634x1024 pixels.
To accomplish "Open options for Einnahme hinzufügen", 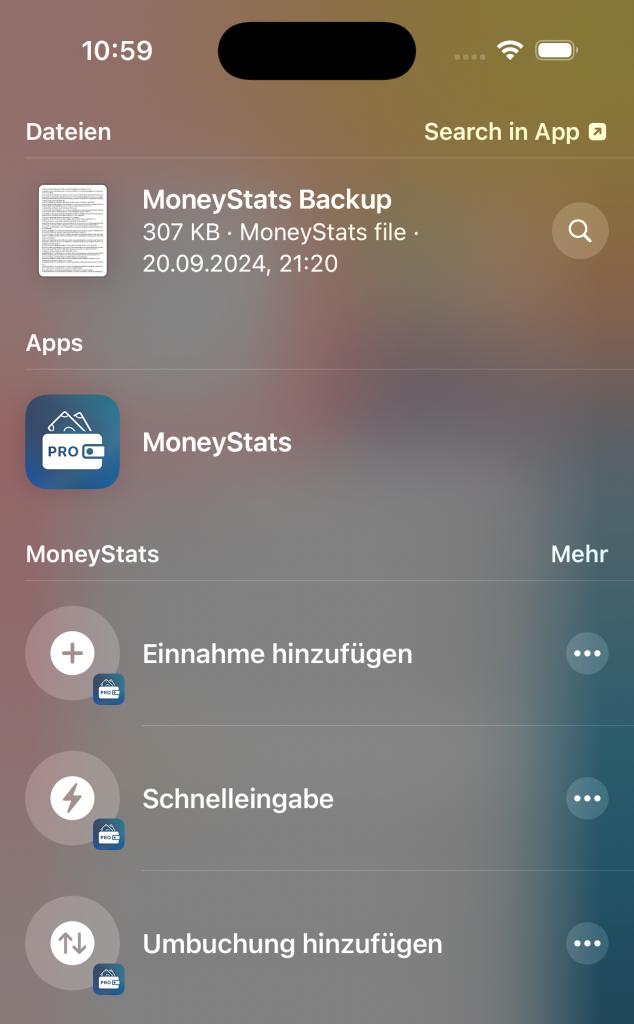I will pos(587,654).
